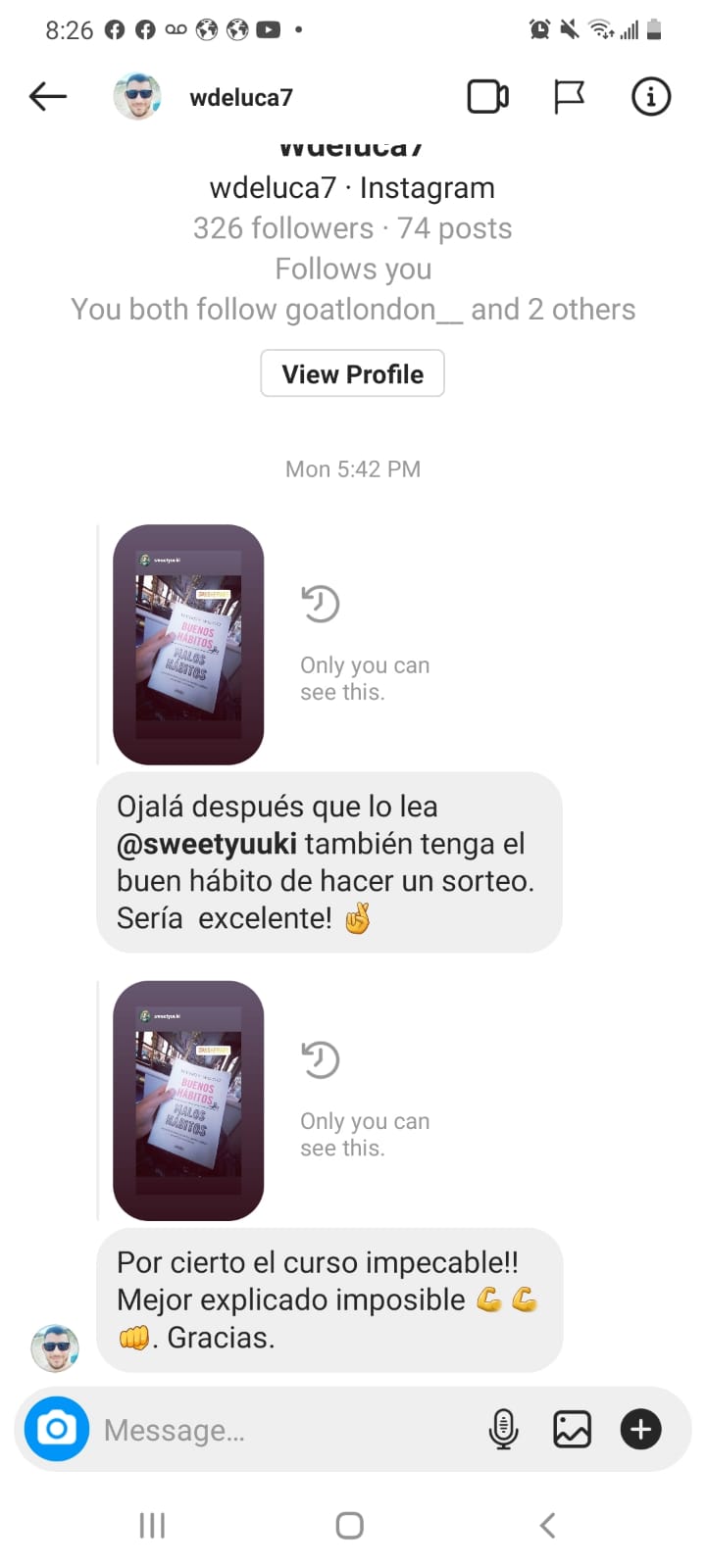Select the wdeluca7 username in the top bar
Image resolution: width=706 pixels, height=1568 pixels.
click(x=240, y=96)
